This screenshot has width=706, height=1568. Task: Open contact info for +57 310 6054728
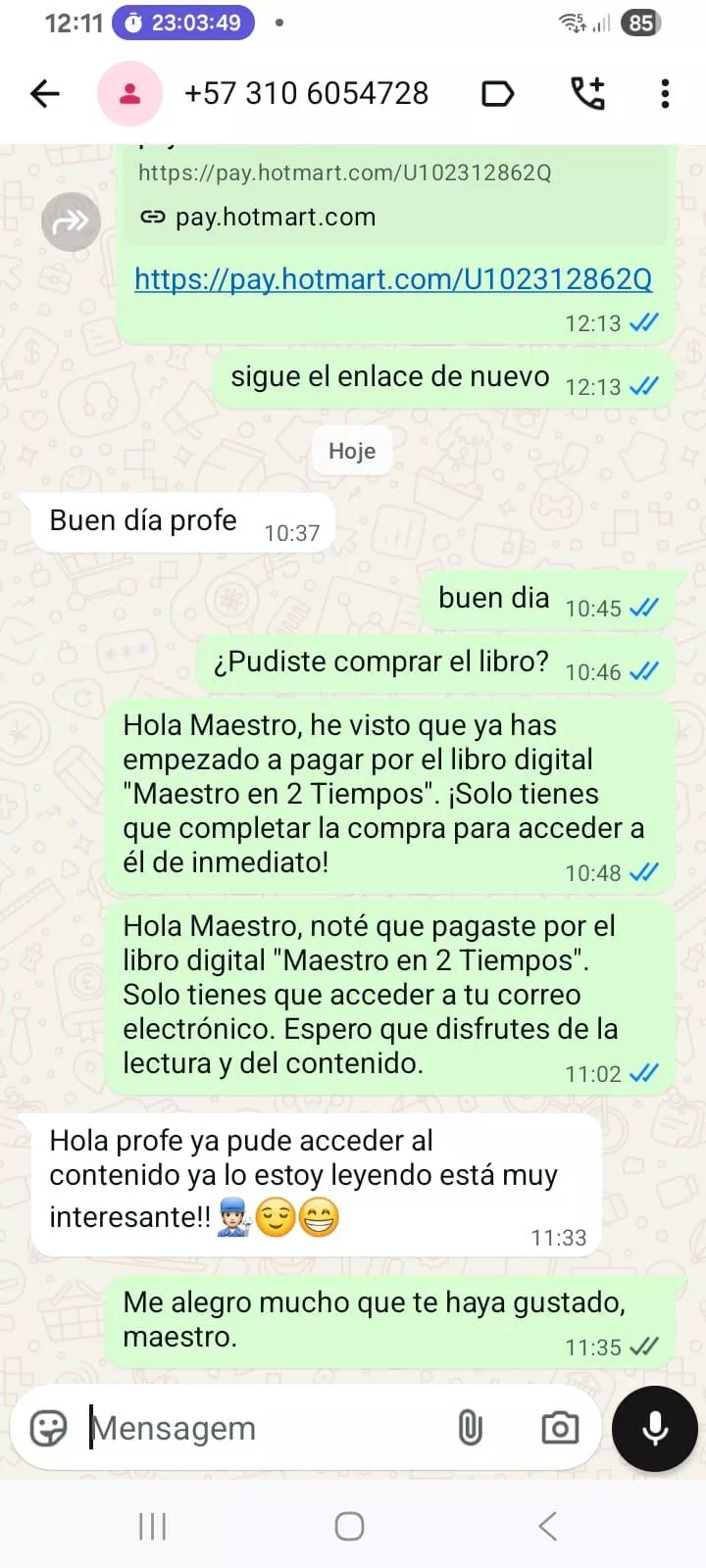coord(306,94)
